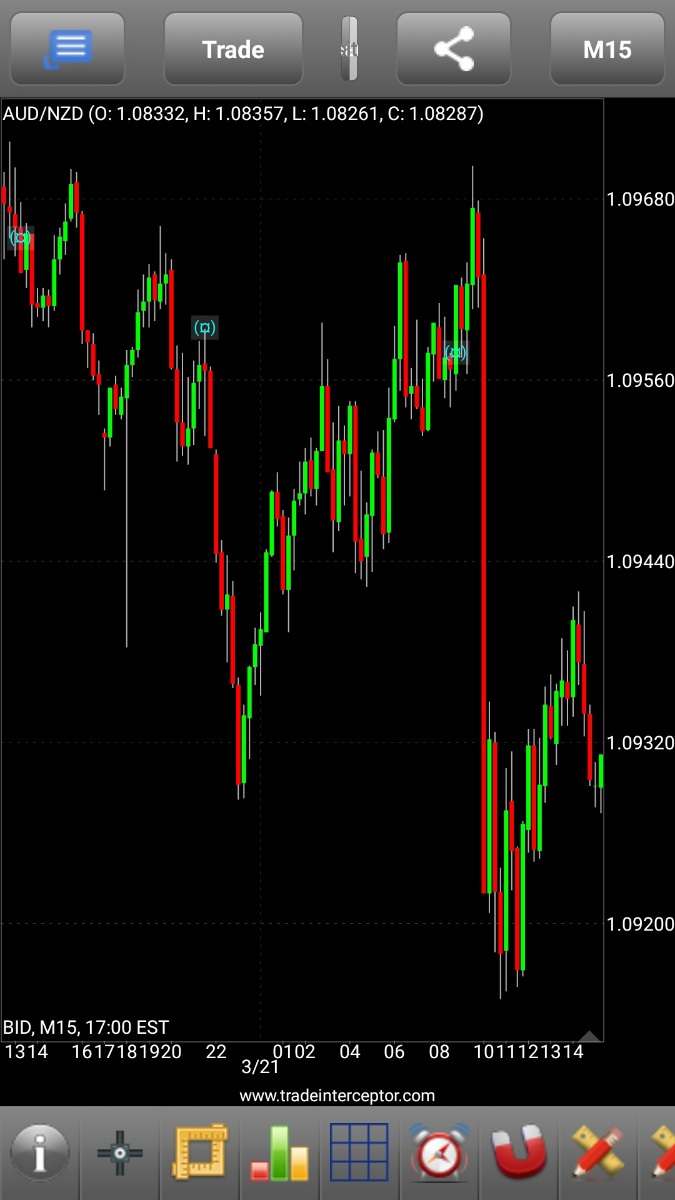Tap the event marker near 22:00
Screen dimensions: 675x1200
(x=205, y=327)
